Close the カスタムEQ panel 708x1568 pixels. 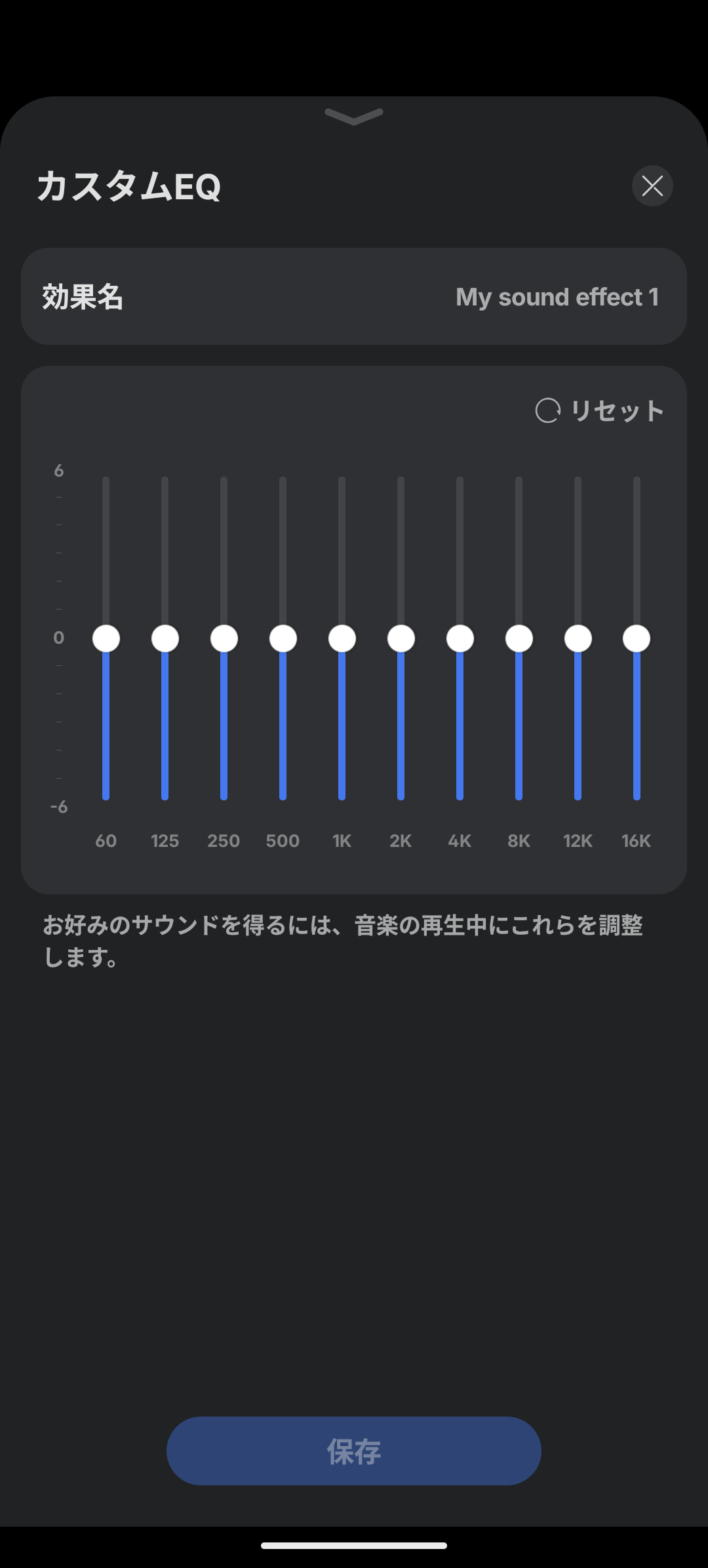[x=652, y=186]
